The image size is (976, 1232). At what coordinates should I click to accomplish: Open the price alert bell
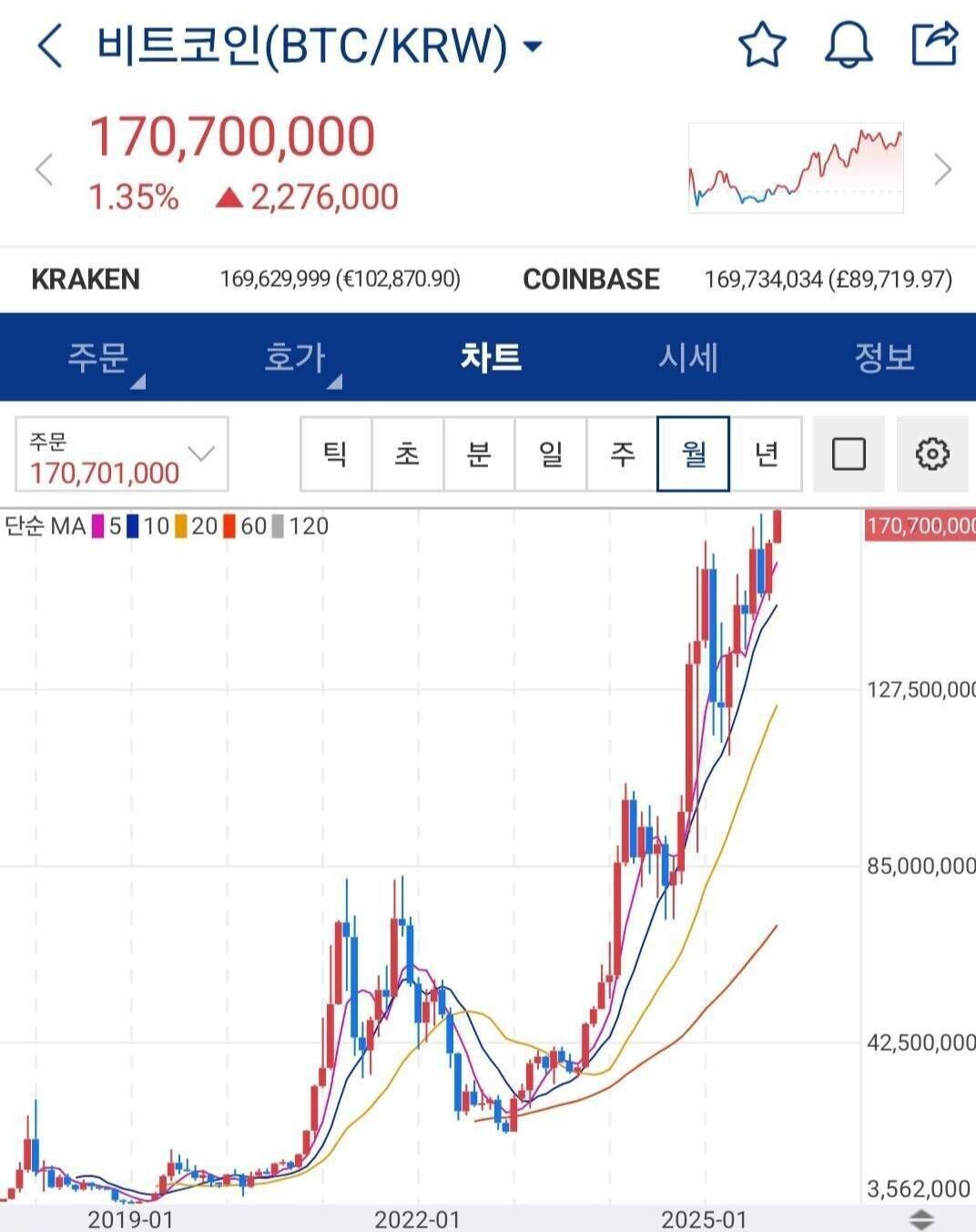849,46
